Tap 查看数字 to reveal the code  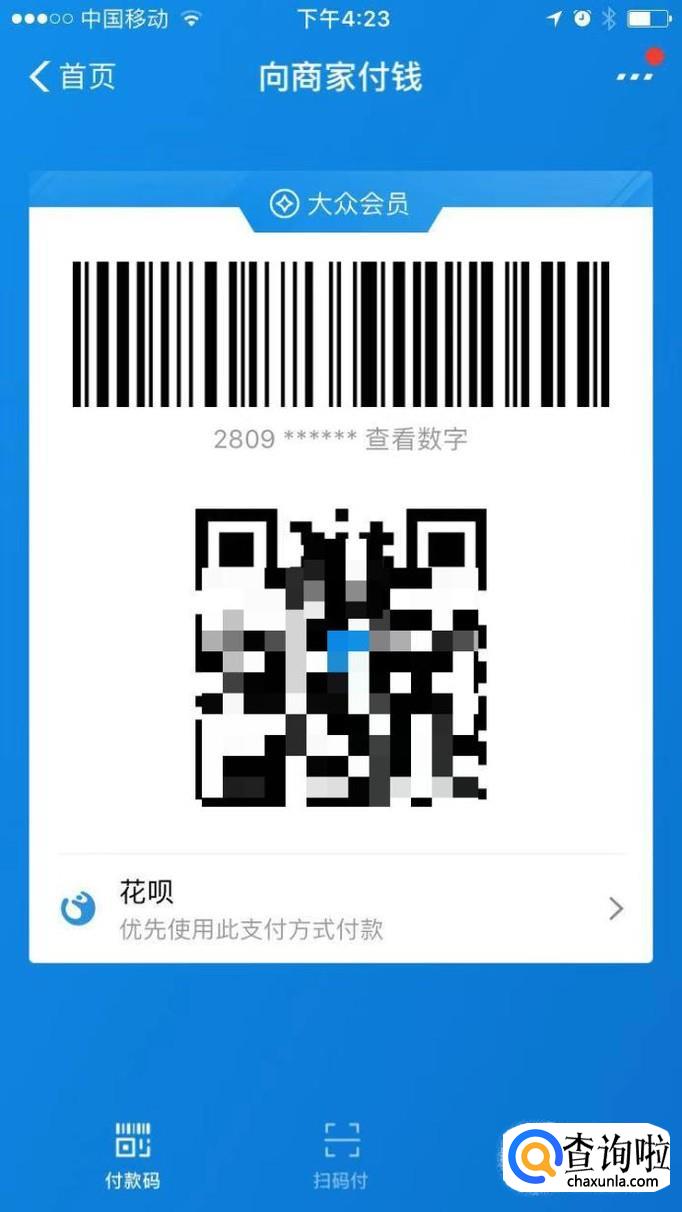pyautogui.click(x=416, y=438)
